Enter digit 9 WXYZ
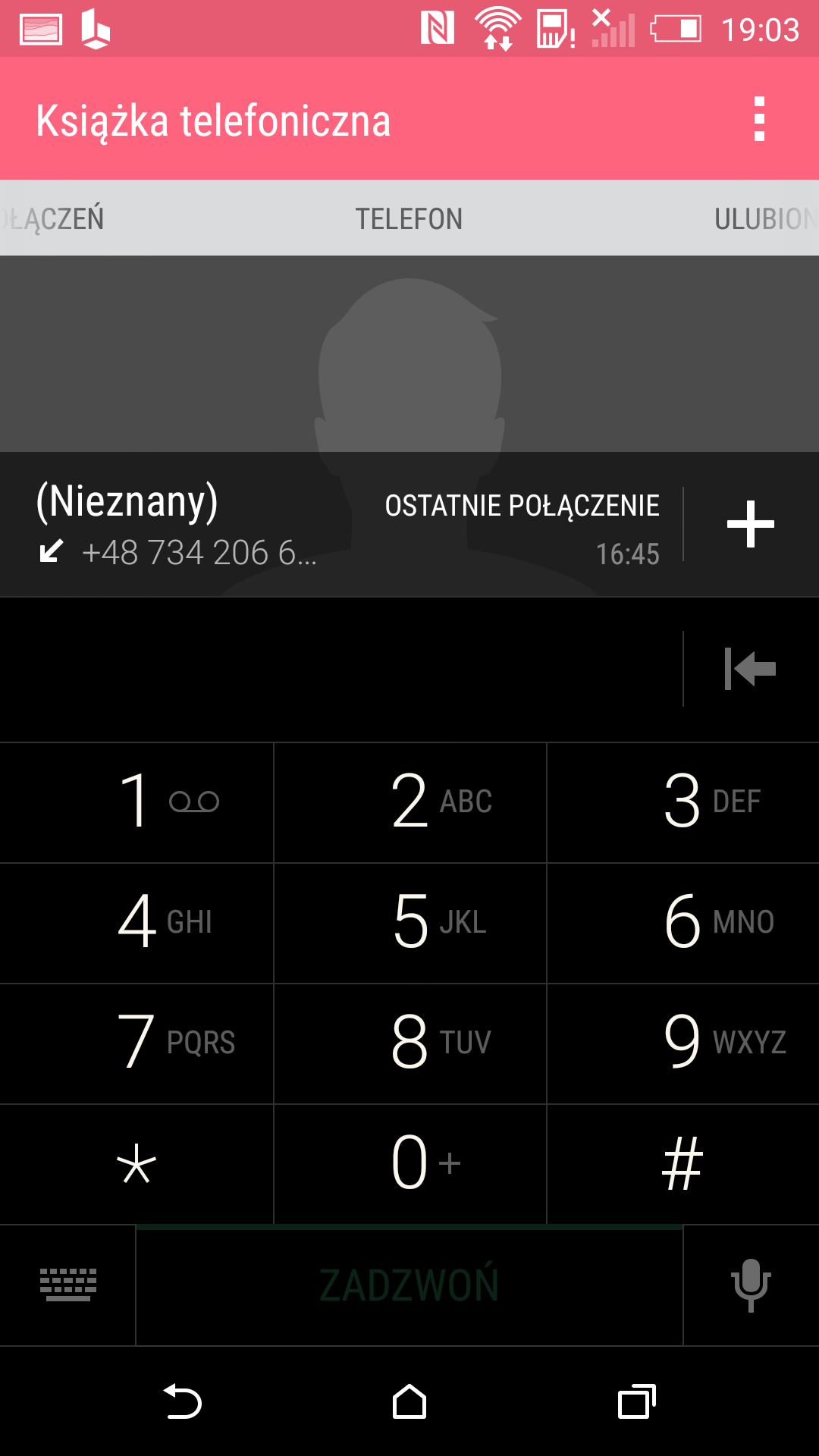 click(x=683, y=1043)
